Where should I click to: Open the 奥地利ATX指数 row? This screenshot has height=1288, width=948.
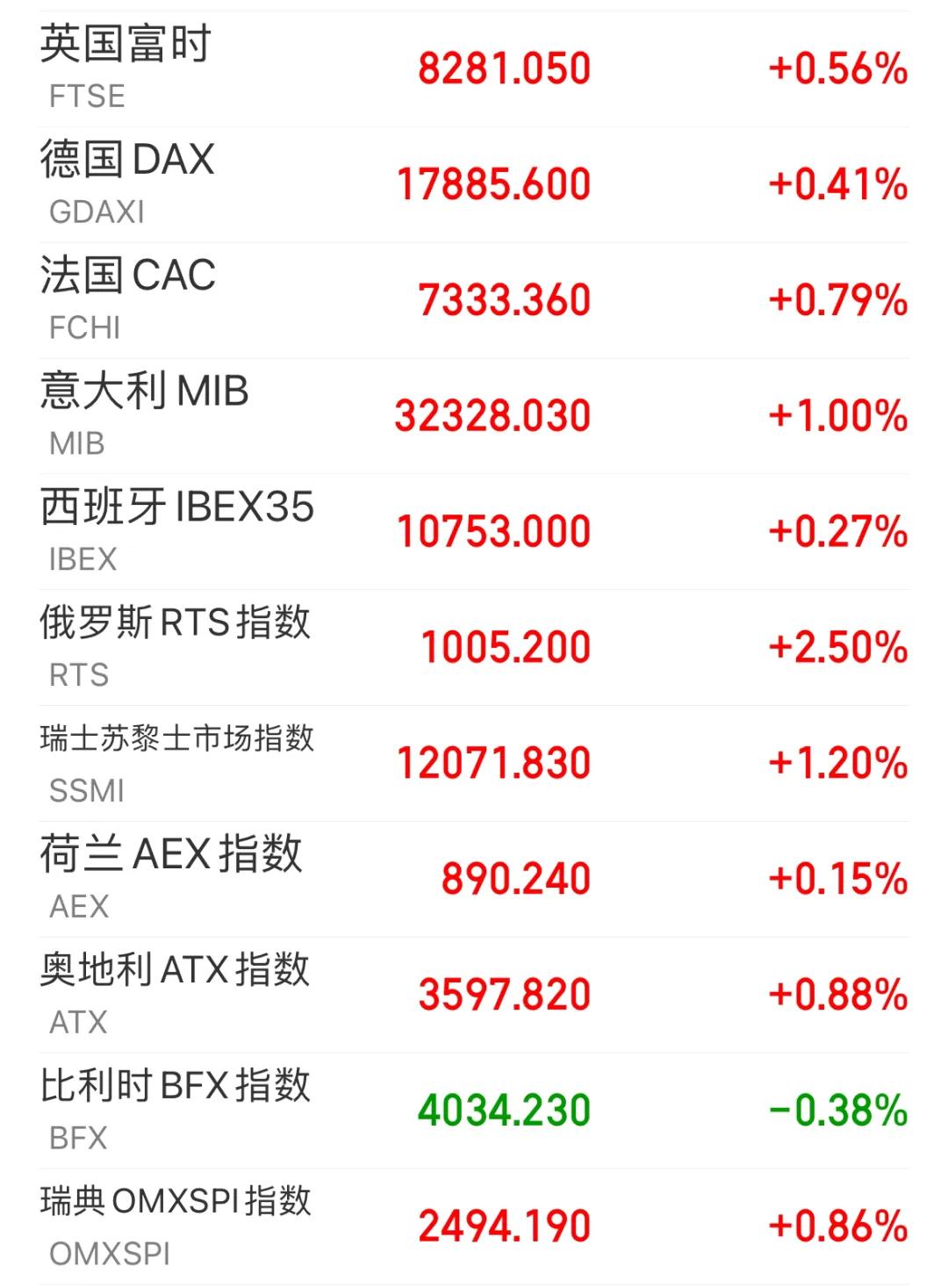474,995
